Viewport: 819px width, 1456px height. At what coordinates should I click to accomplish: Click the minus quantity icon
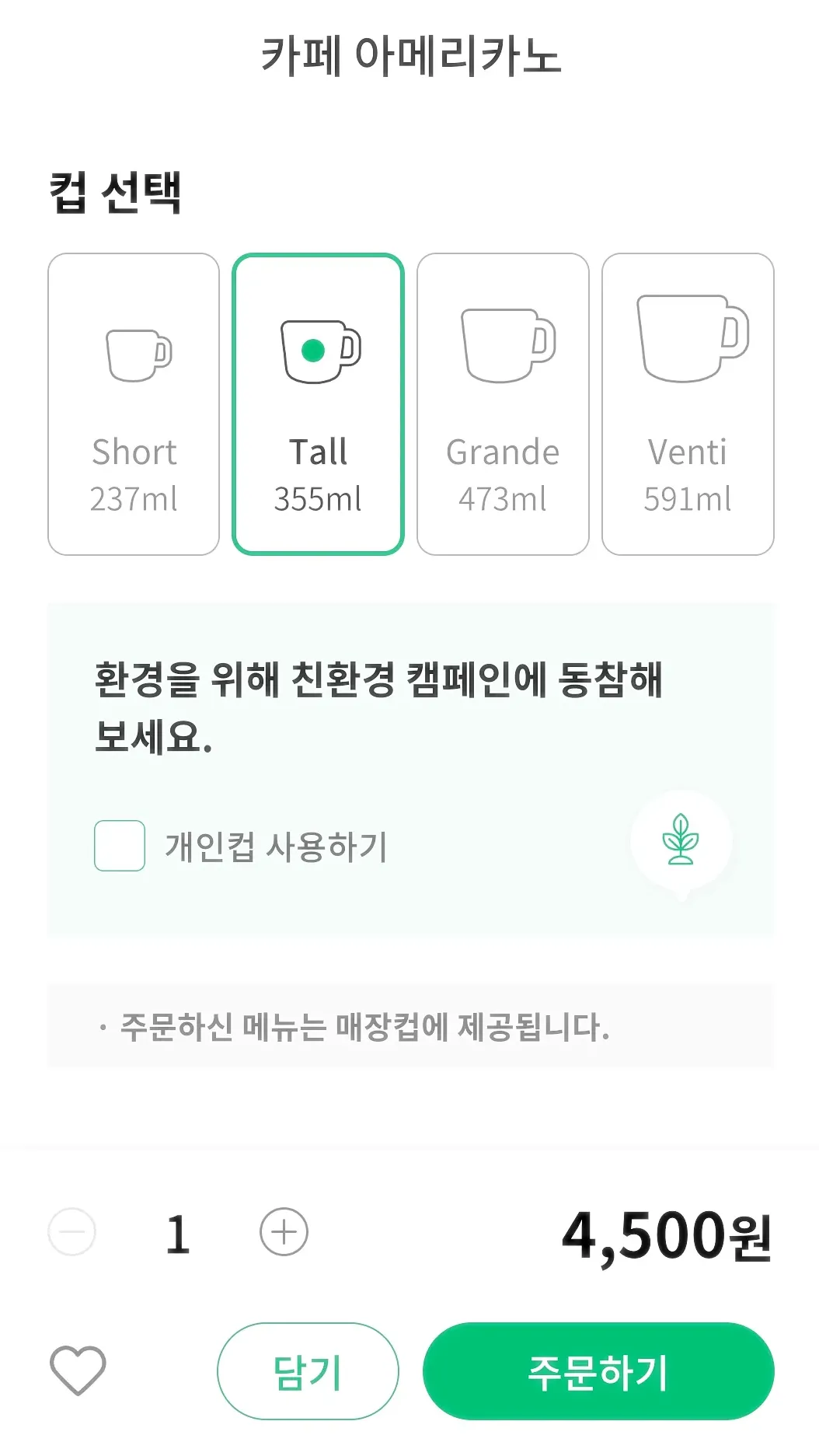click(x=71, y=1231)
